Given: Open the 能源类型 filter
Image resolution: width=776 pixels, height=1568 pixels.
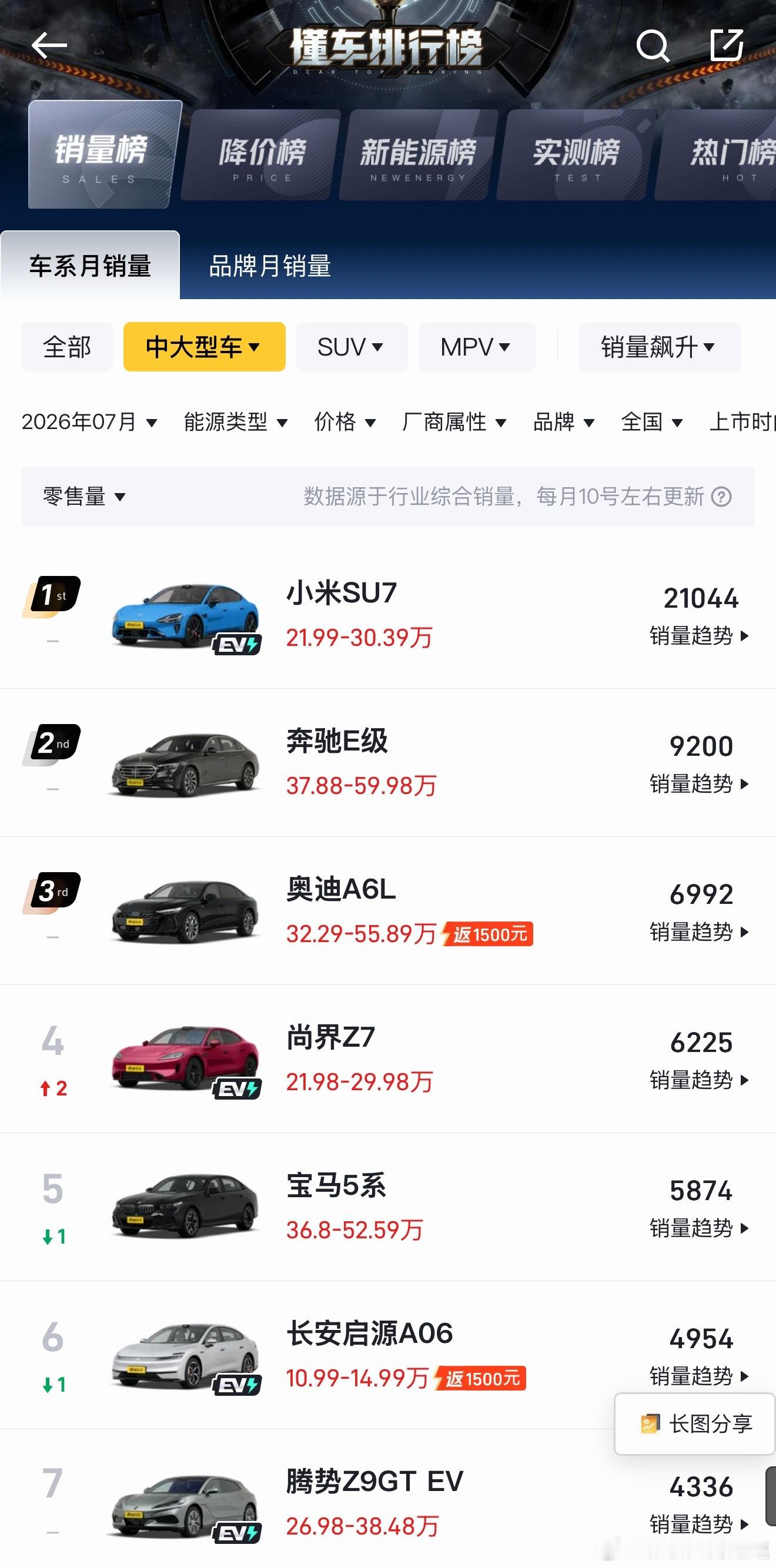Looking at the screenshot, I should point(235,421).
